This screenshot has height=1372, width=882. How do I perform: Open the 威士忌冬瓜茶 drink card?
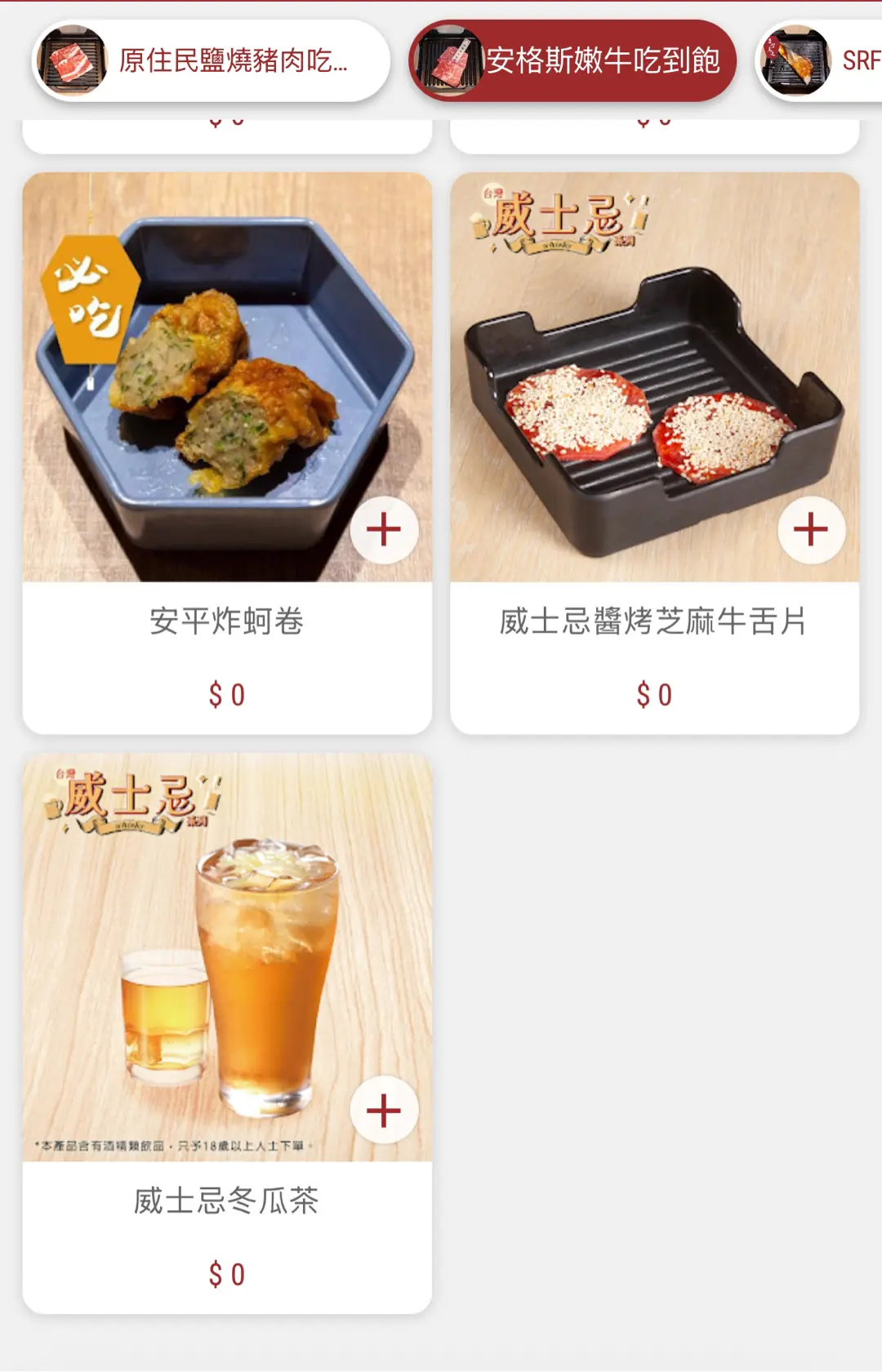226,1201
